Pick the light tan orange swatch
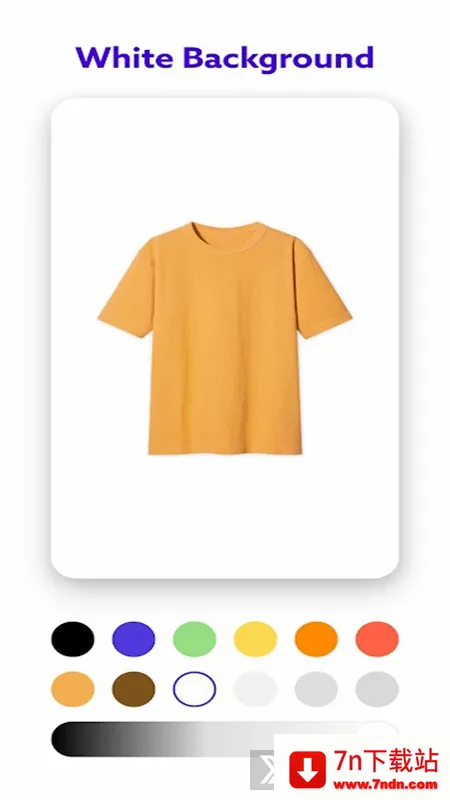 tap(72, 689)
